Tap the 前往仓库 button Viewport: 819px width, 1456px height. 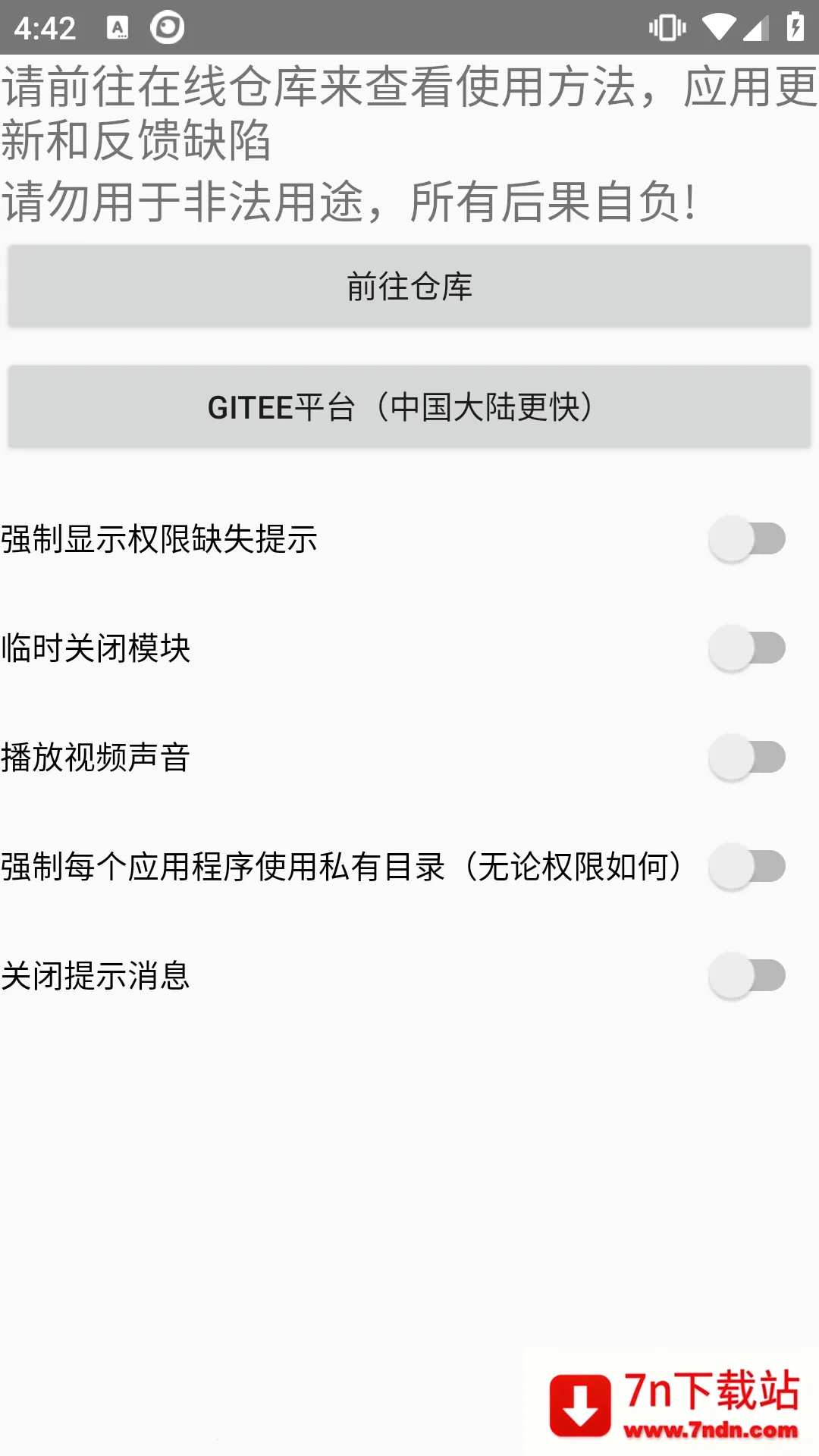pyautogui.click(x=409, y=286)
